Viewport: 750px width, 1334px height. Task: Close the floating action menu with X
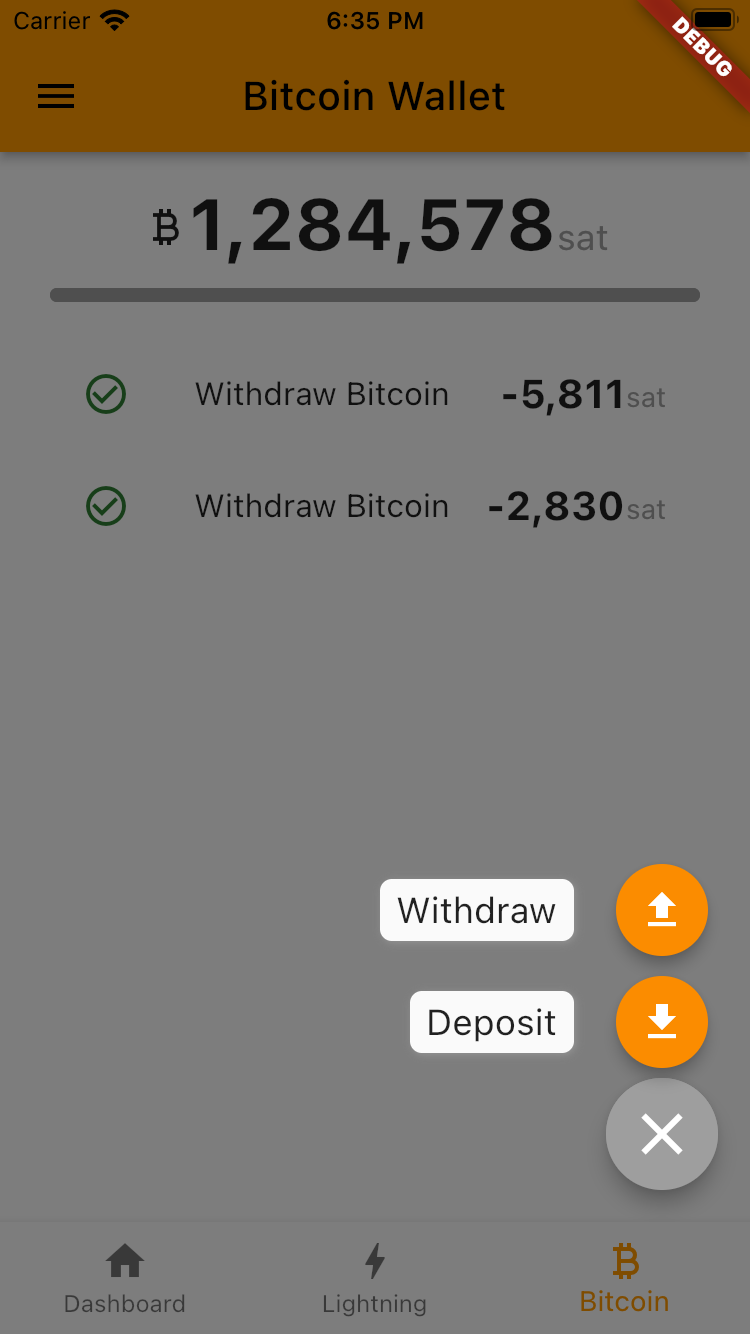coord(661,1134)
